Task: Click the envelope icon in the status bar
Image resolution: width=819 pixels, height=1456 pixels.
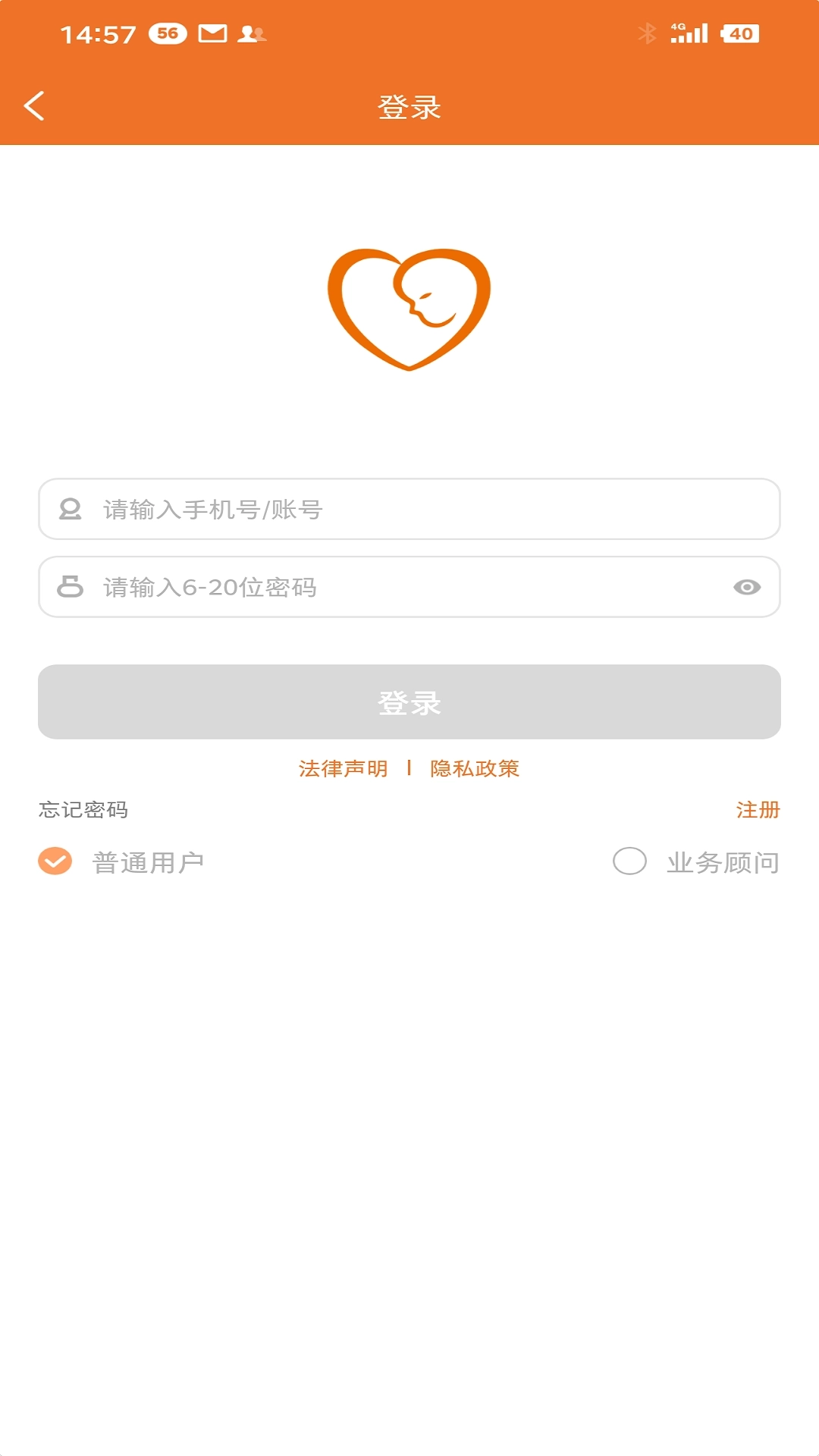Action: (213, 32)
